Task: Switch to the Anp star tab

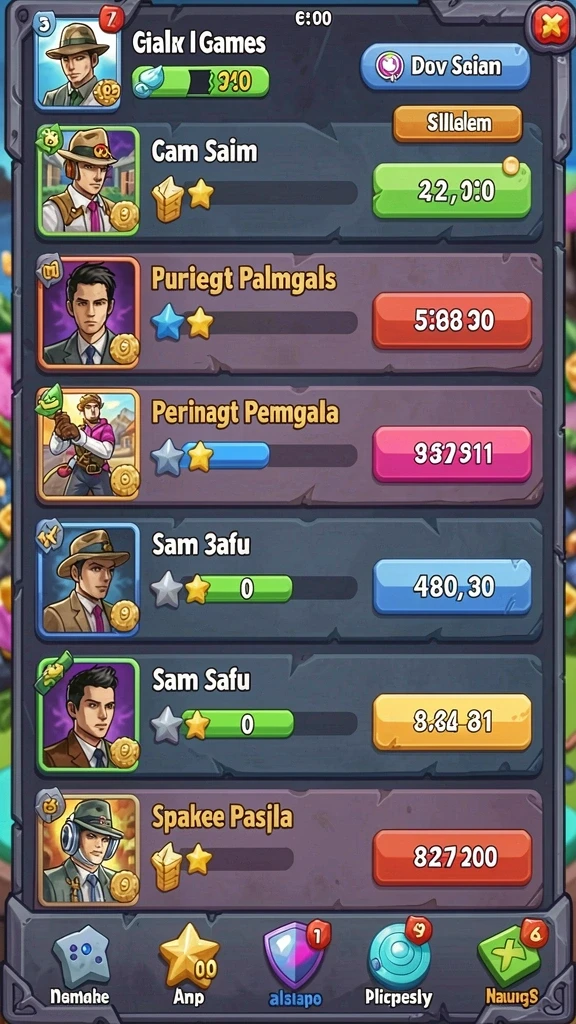Action: (x=189, y=966)
